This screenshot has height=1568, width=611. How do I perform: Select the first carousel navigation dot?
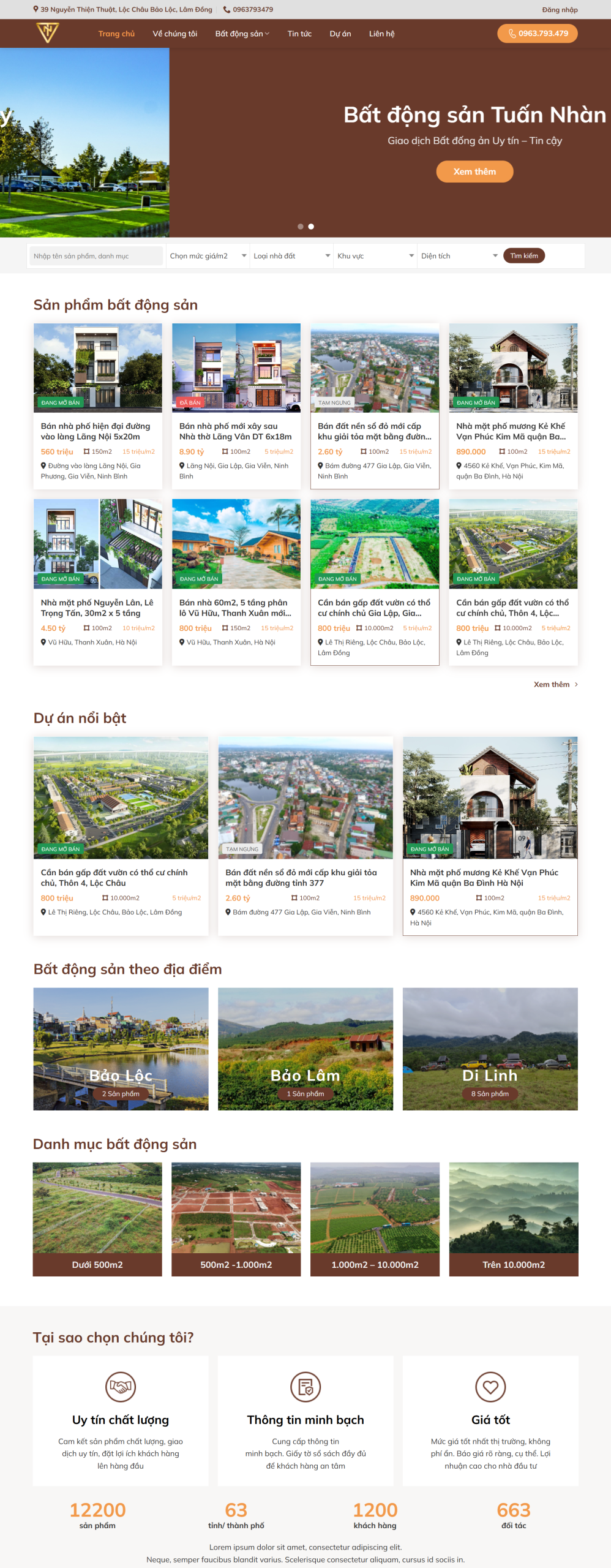pyautogui.click(x=301, y=226)
